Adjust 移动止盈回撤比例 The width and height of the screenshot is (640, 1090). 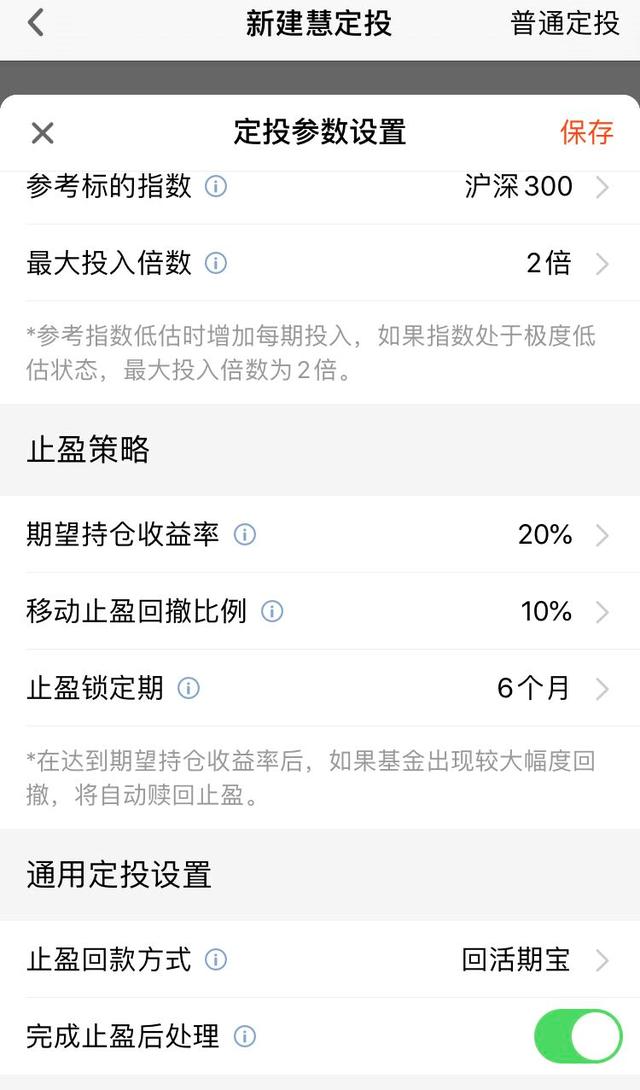(562, 611)
